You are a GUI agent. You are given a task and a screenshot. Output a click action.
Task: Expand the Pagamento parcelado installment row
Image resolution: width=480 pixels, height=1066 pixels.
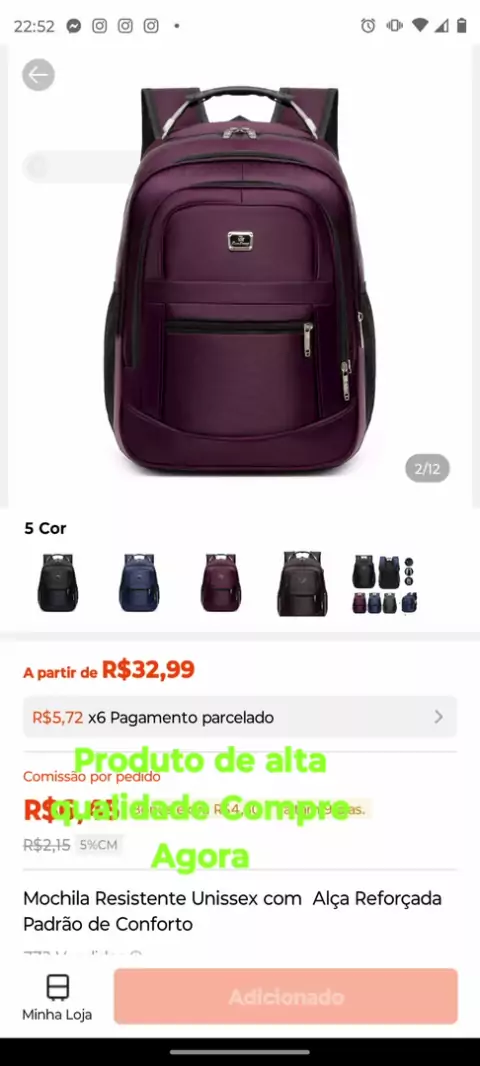tap(240, 717)
